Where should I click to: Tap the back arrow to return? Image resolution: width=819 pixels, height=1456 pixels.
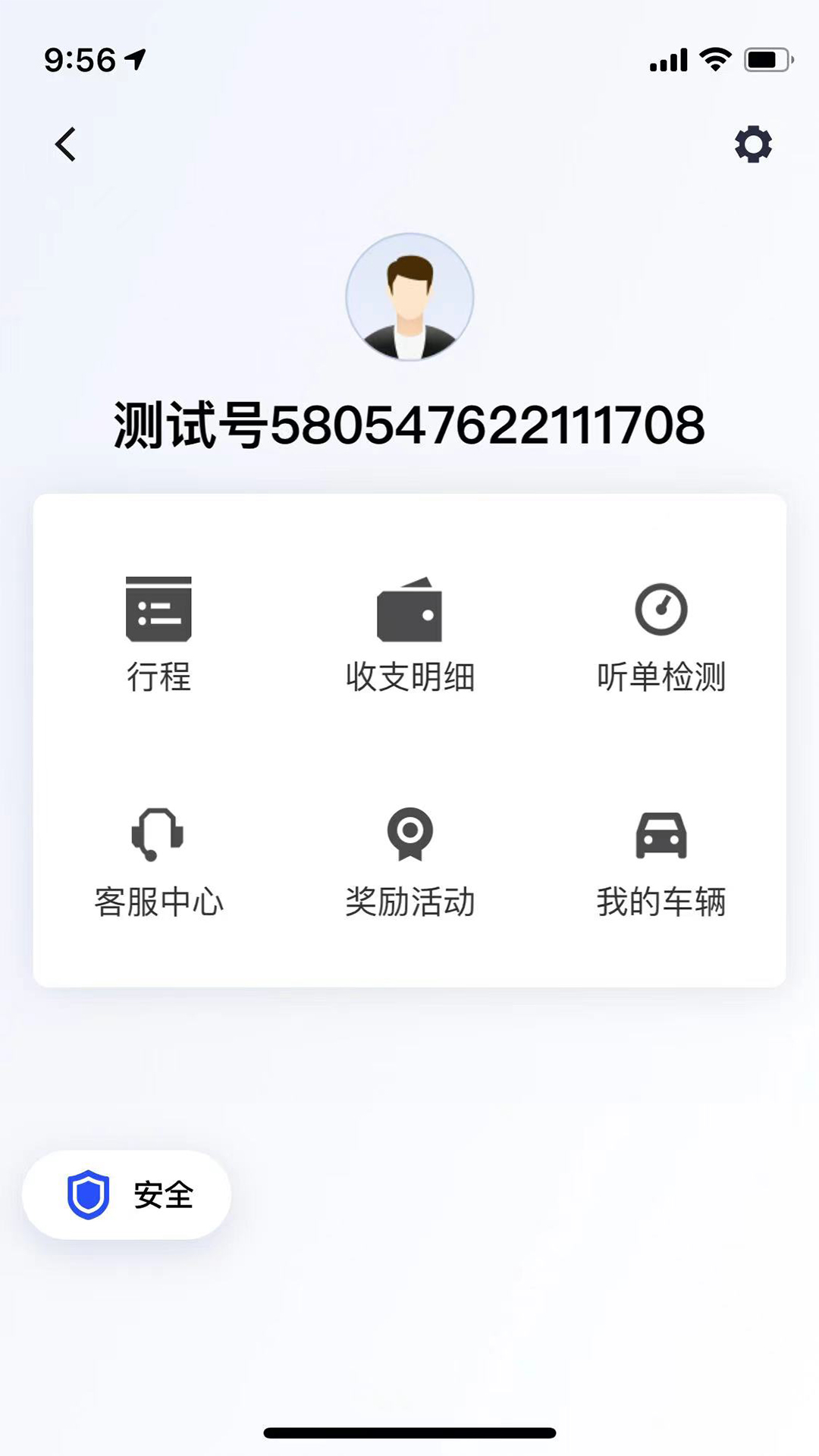click(65, 144)
